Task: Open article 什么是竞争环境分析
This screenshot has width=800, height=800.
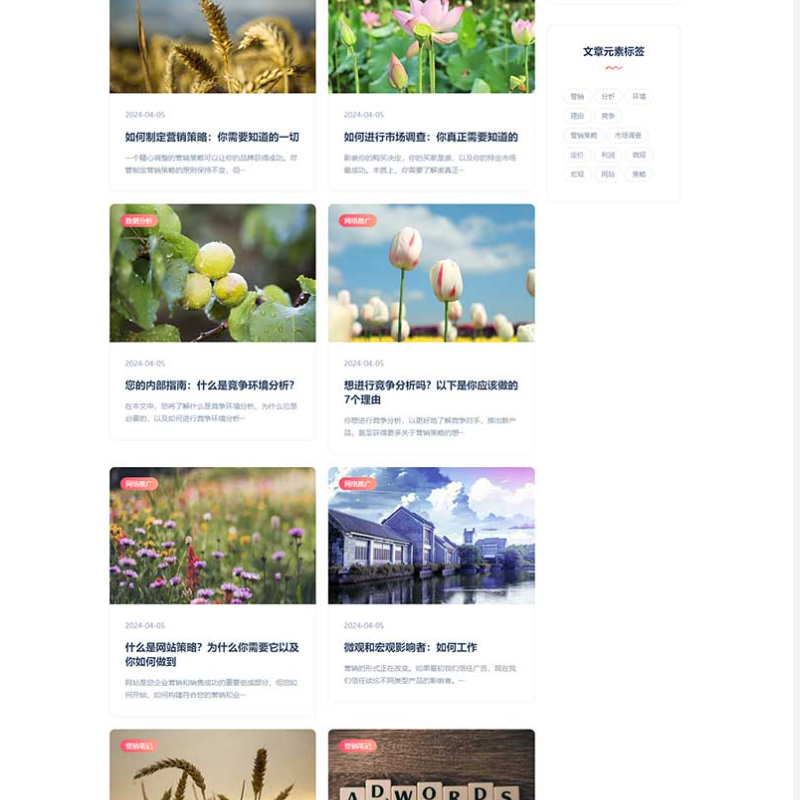Action: (x=210, y=385)
